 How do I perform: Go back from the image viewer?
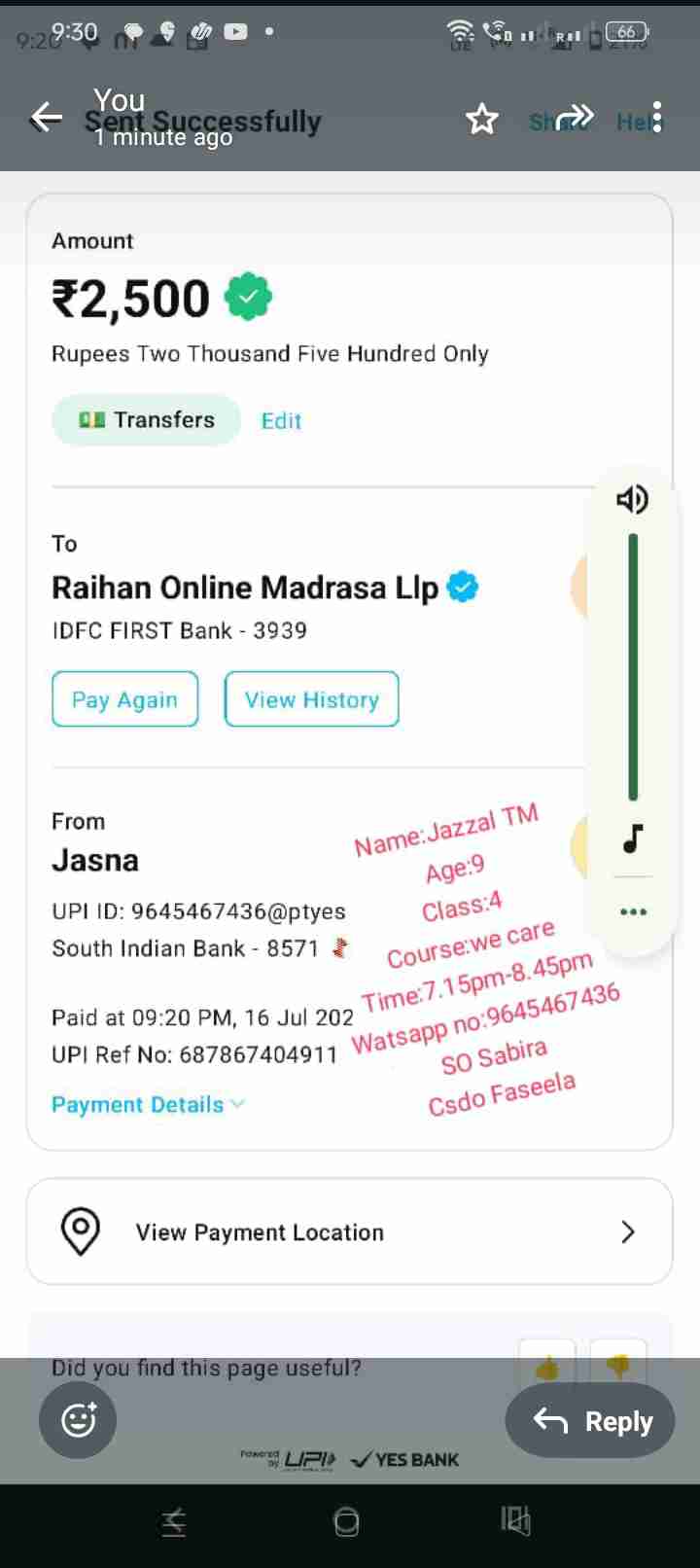pos(46,118)
